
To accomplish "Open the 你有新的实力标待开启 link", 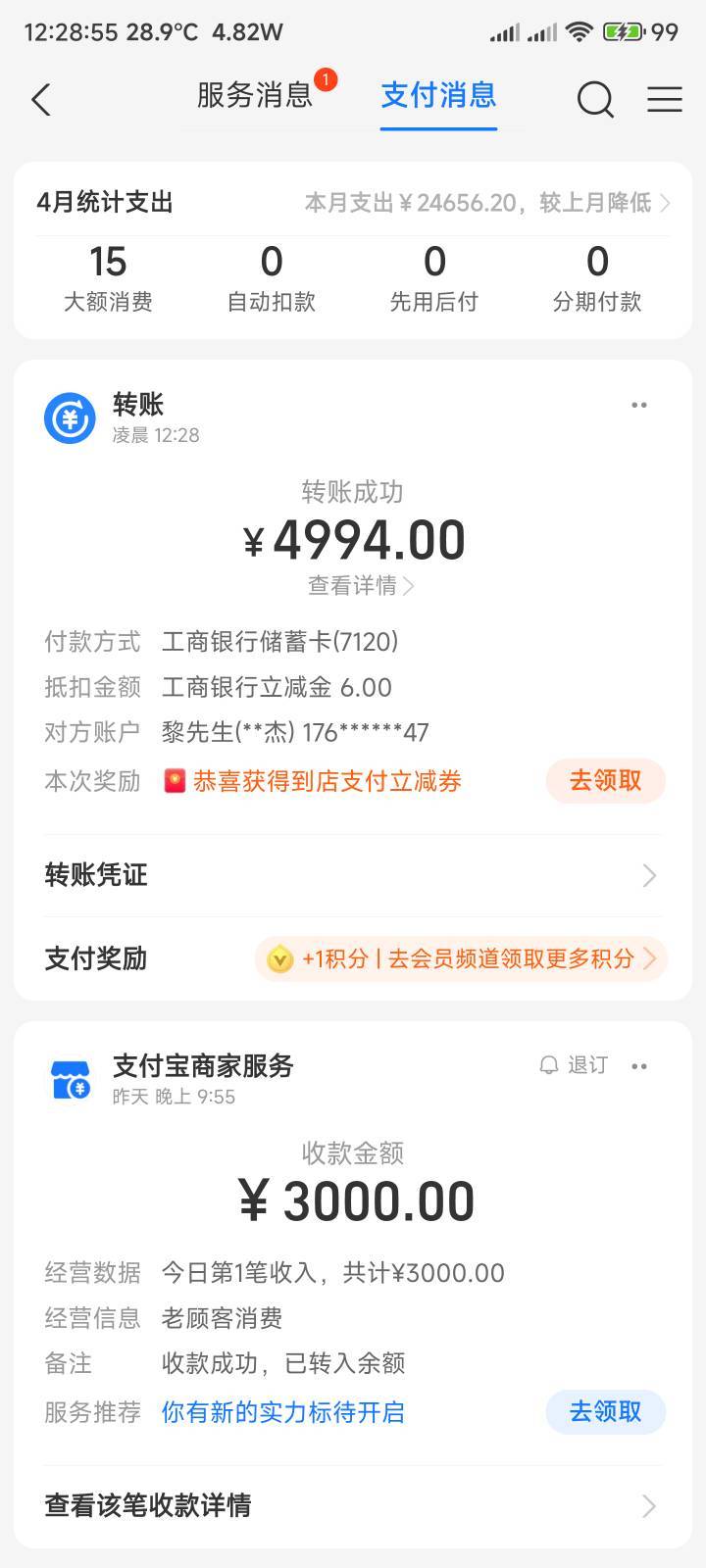I will (x=283, y=1412).
